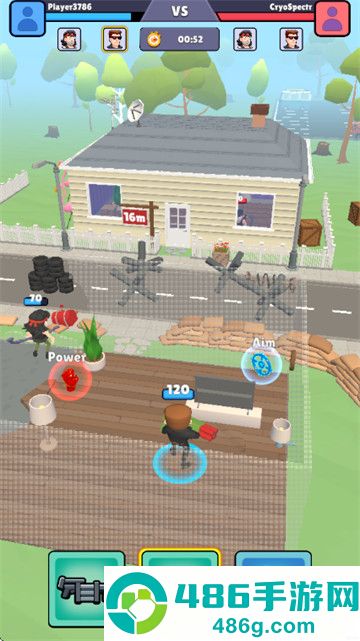360x641 pixels.
Task: Tap the yellow-outlined selected weapon slot
Action: click(x=180, y=558)
